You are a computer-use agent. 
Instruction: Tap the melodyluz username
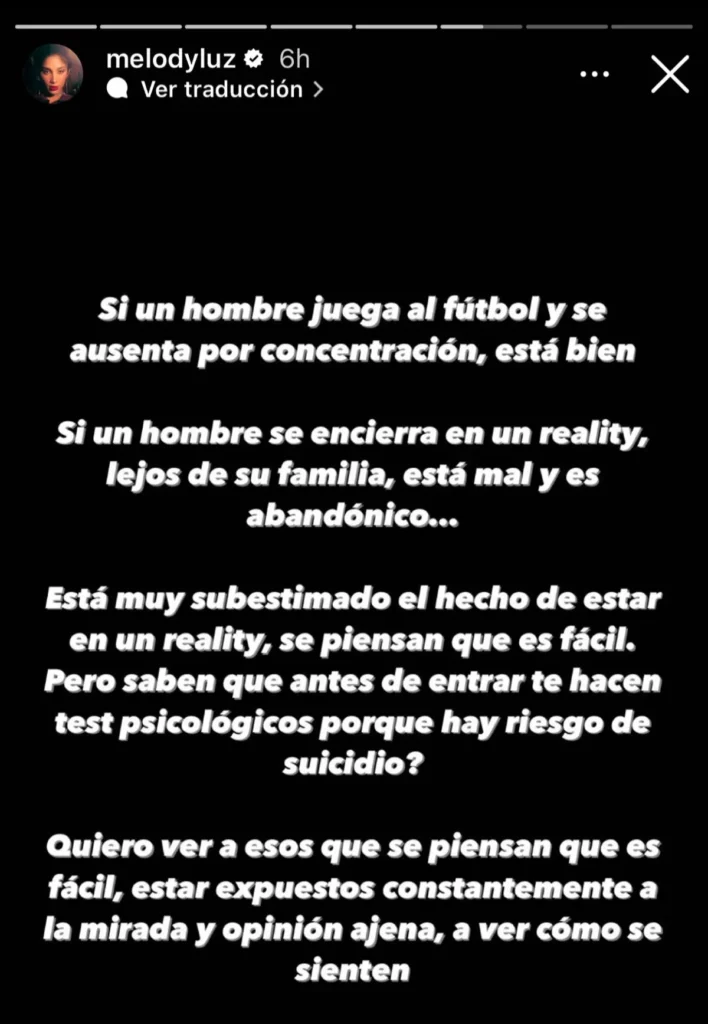[170, 59]
